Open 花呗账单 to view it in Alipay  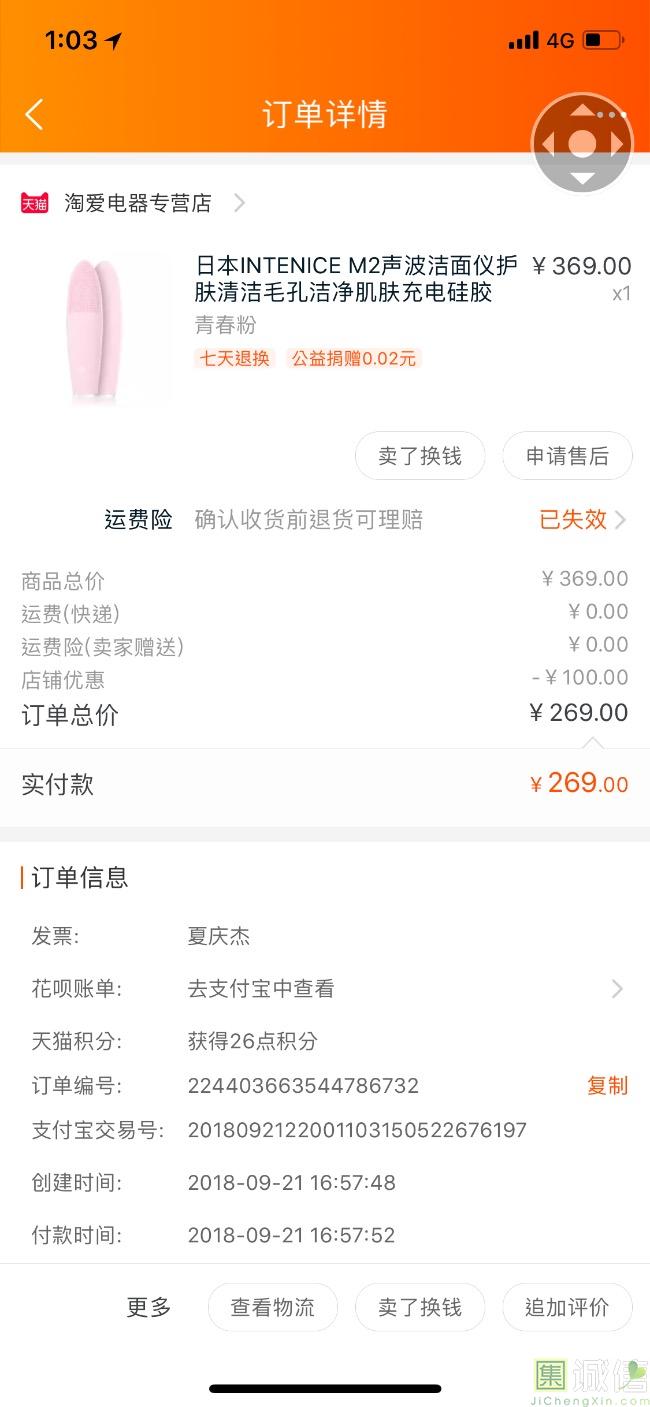pos(400,989)
